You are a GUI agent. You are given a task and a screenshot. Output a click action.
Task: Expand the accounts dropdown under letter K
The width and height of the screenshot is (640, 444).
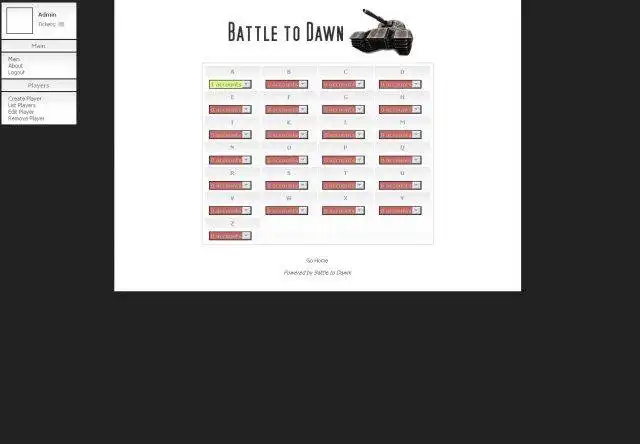click(x=287, y=134)
